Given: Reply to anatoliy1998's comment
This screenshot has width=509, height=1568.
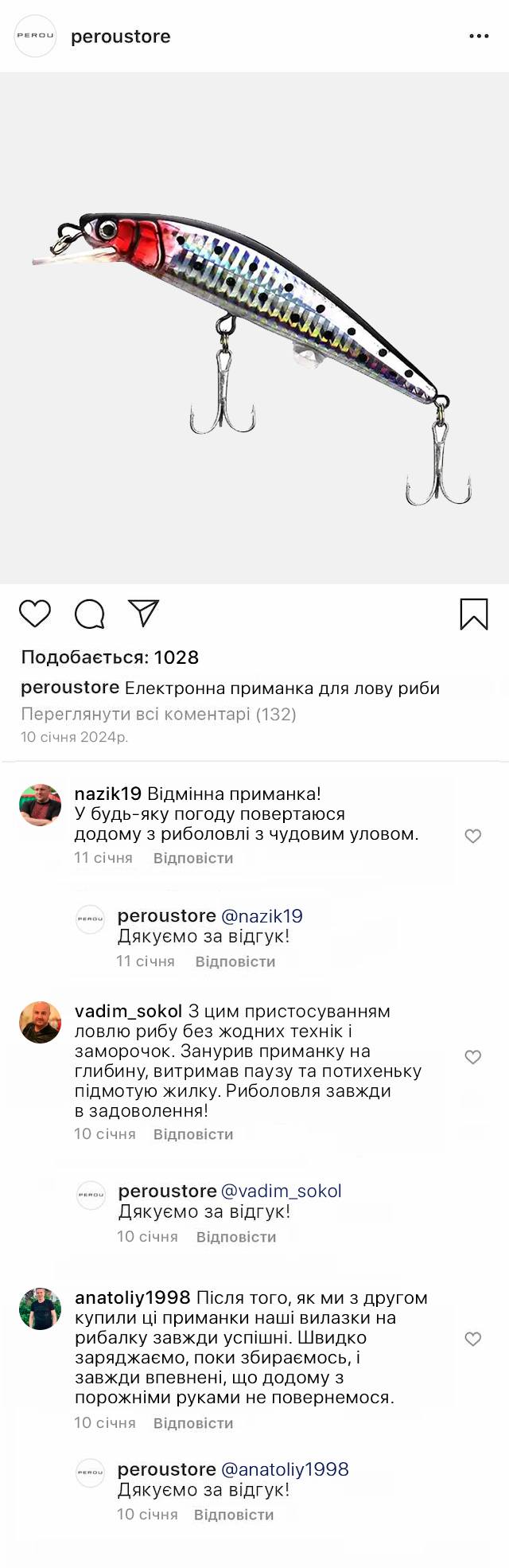Looking at the screenshot, I should click(x=193, y=1423).
